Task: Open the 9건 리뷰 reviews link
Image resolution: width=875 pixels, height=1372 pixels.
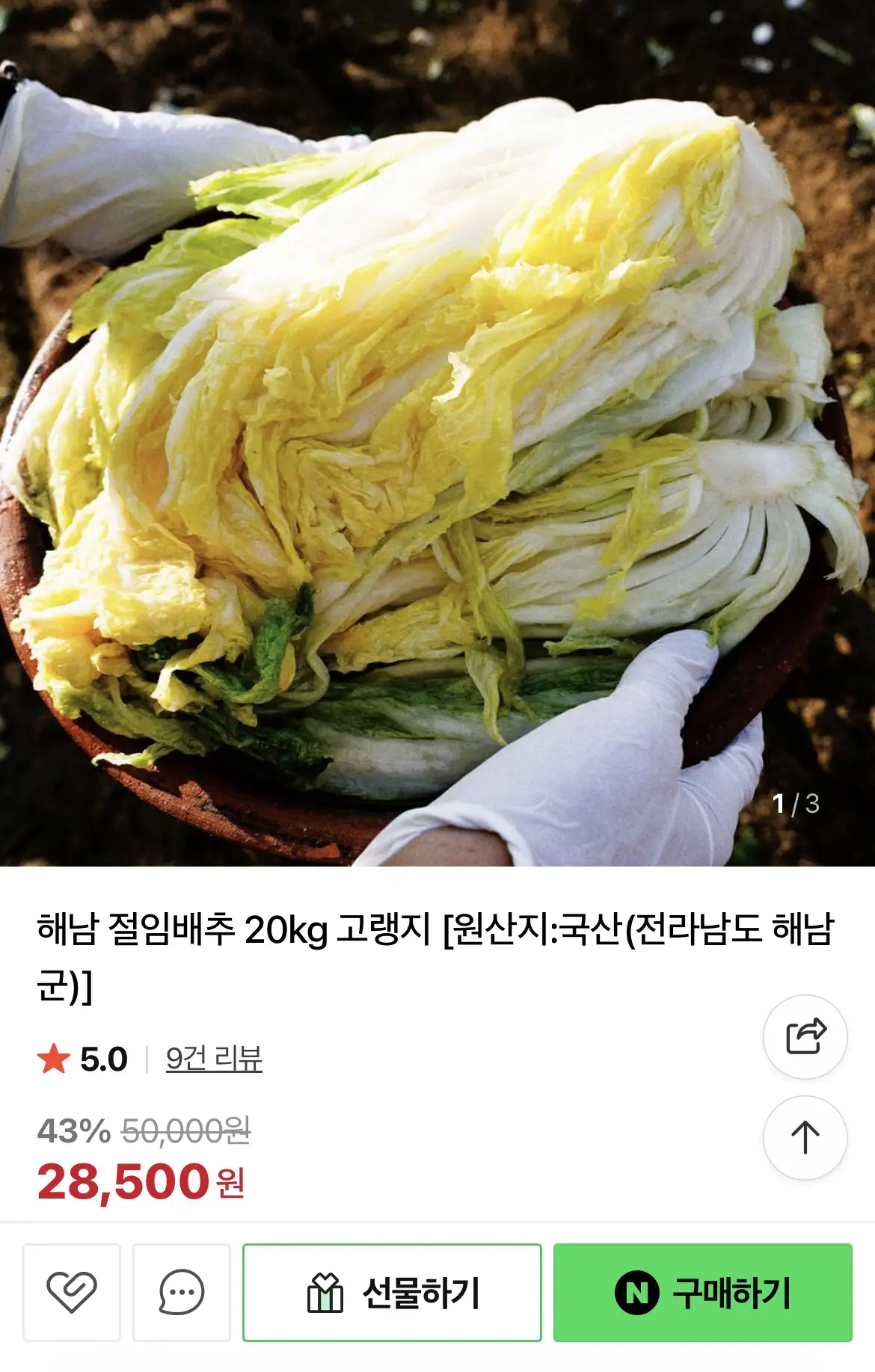Action: click(x=214, y=1059)
